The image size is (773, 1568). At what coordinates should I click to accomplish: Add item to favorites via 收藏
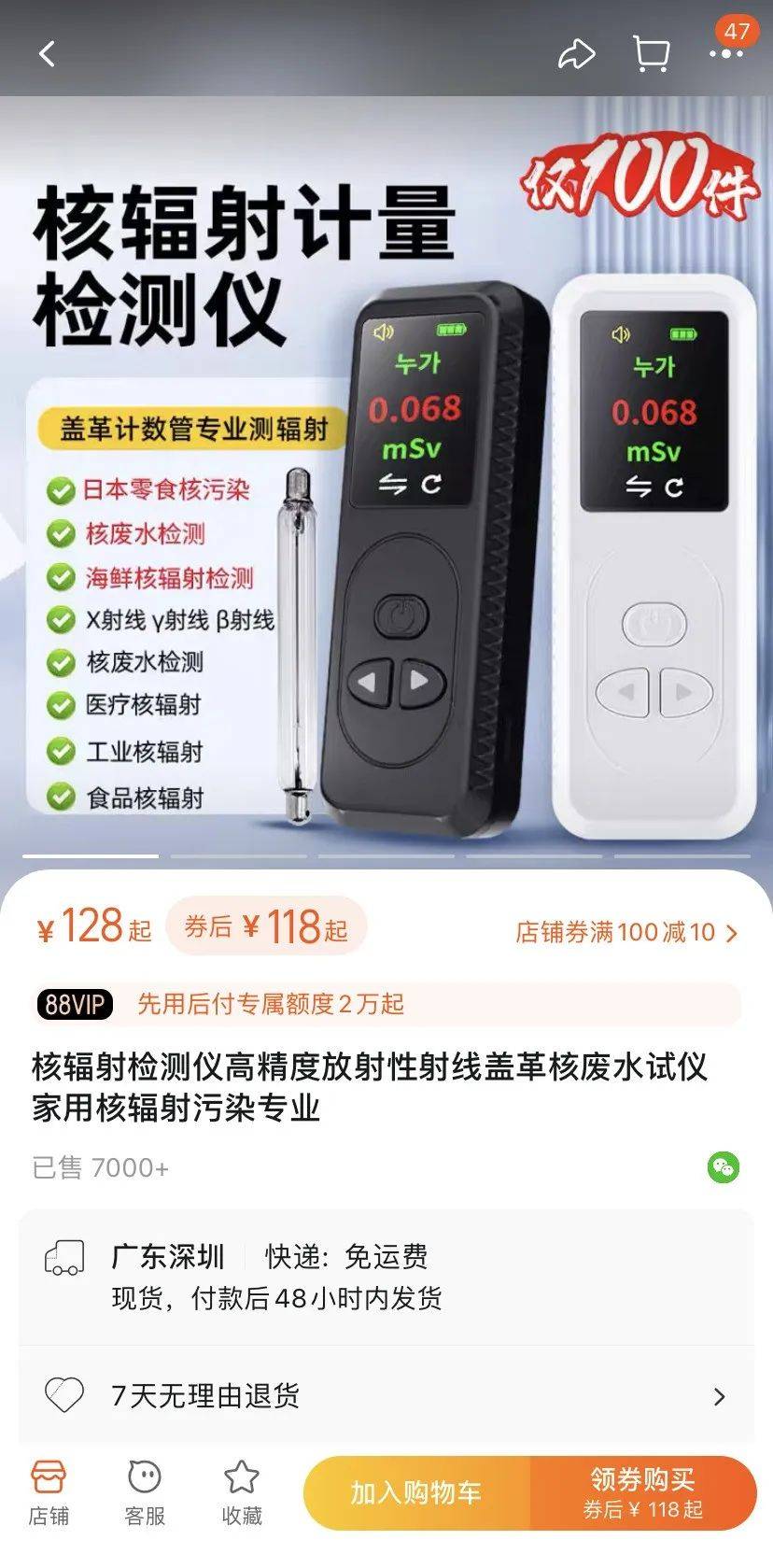coord(241,1492)
